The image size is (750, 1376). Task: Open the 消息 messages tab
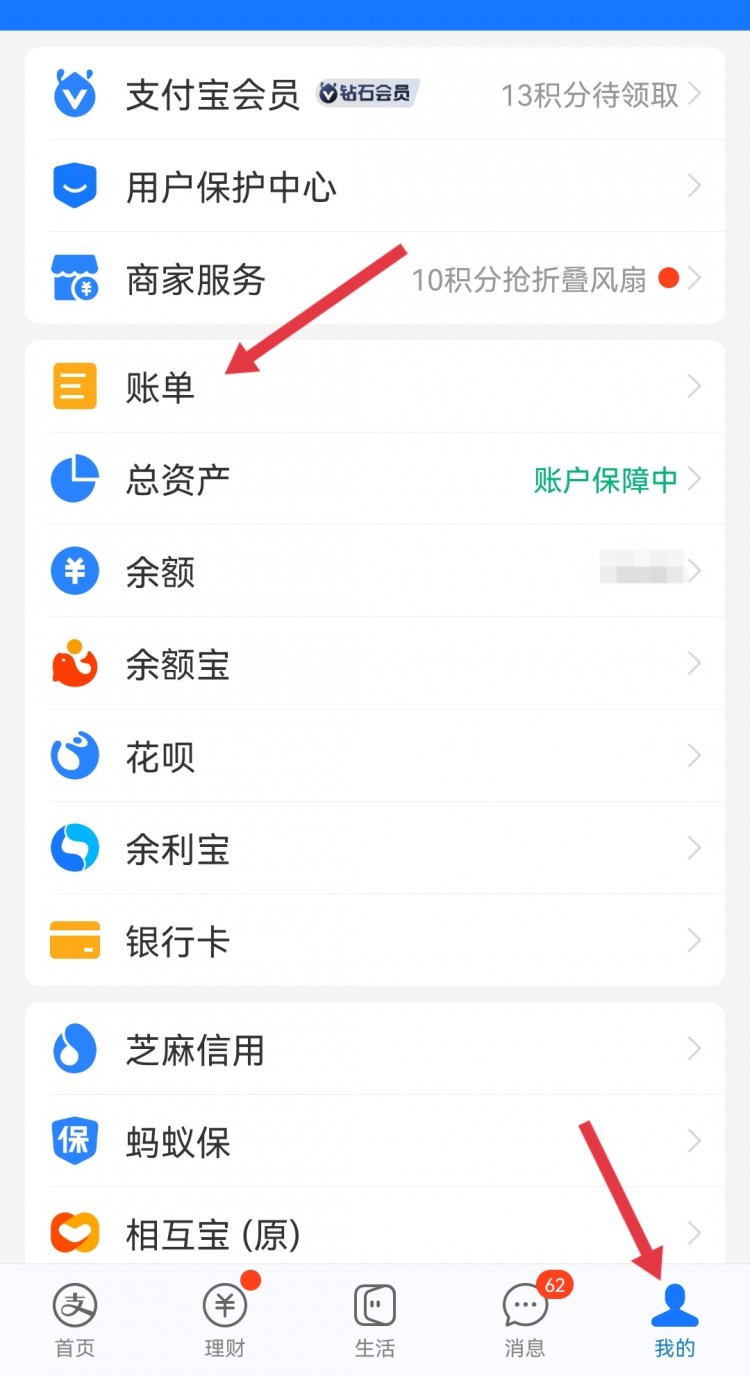click(524, 1318)
